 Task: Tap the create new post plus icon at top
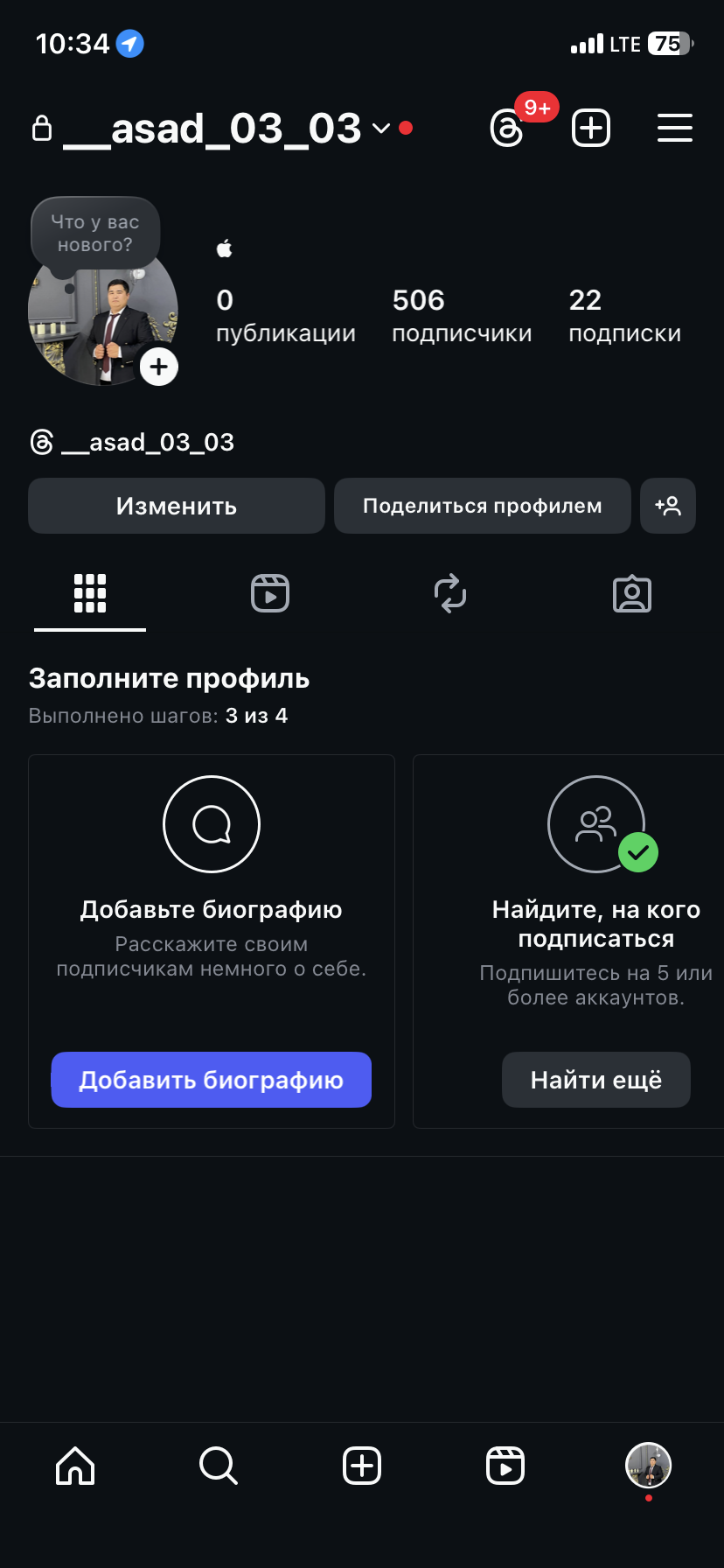(591, 129)
